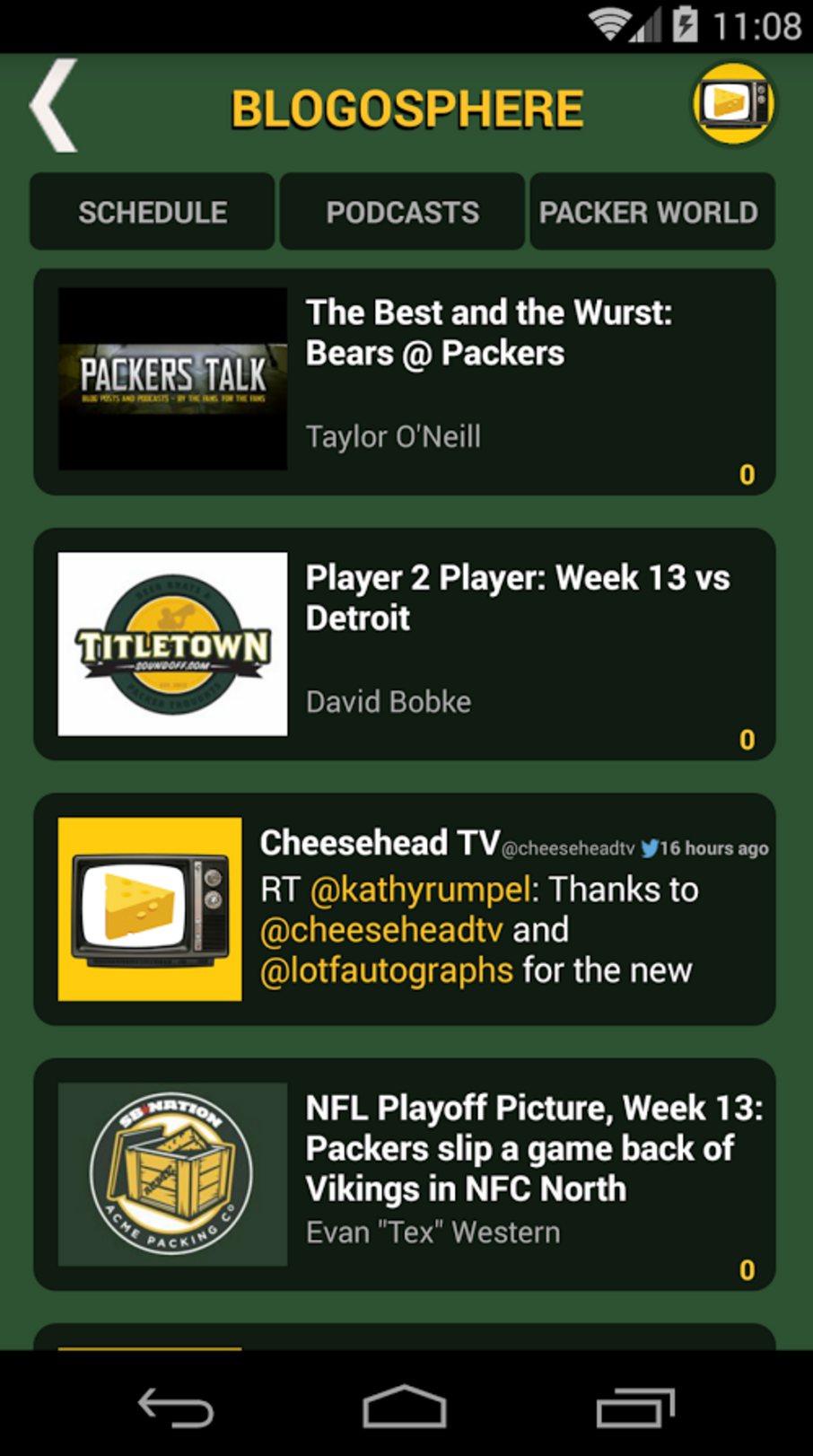Open the system recent apps view
This screenshot has width=813, height=1456.
pos(635,1407)
